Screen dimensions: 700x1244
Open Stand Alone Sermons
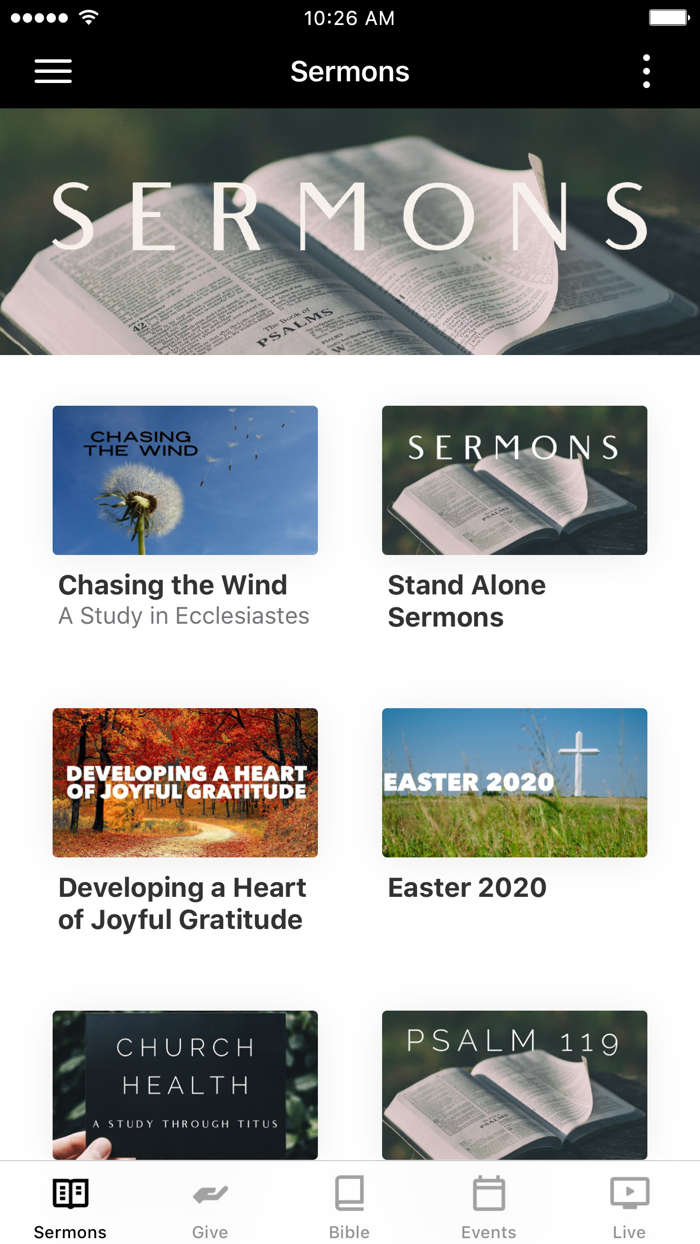click(514, 481)
